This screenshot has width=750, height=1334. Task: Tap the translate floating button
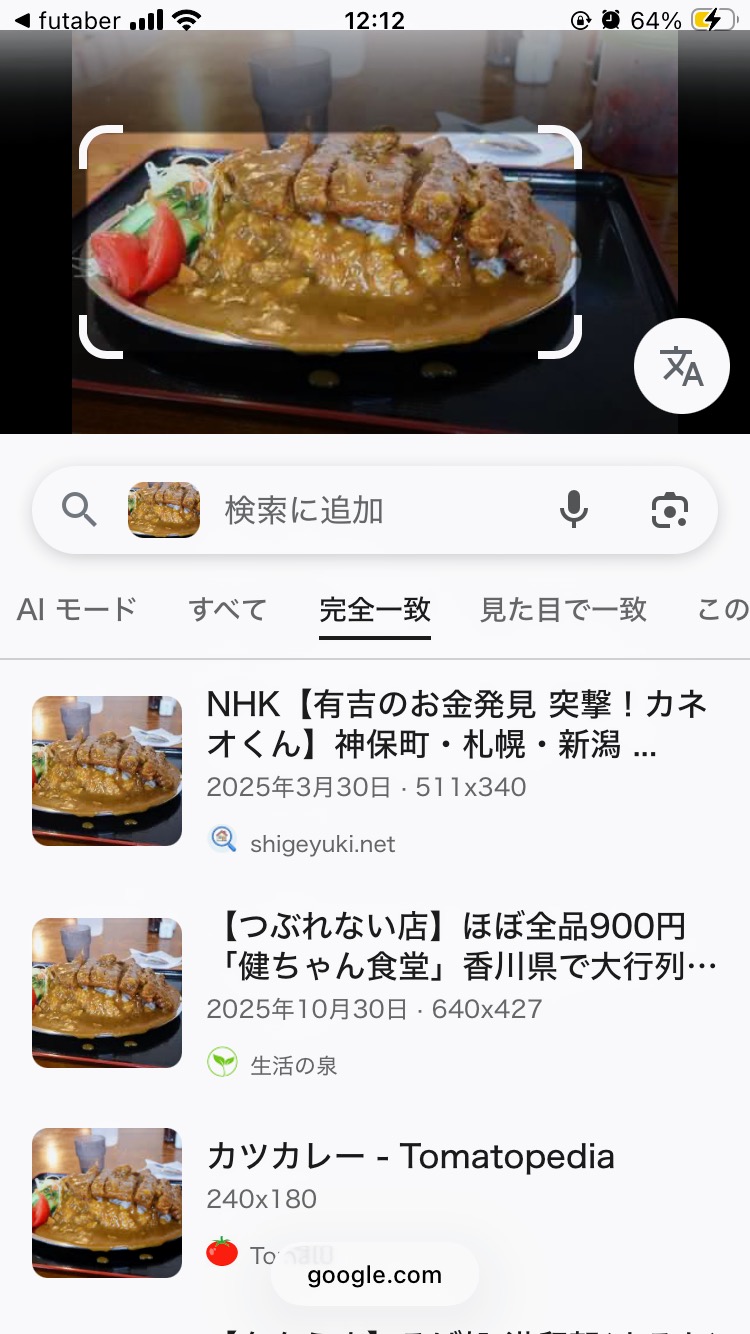(682, 367)
